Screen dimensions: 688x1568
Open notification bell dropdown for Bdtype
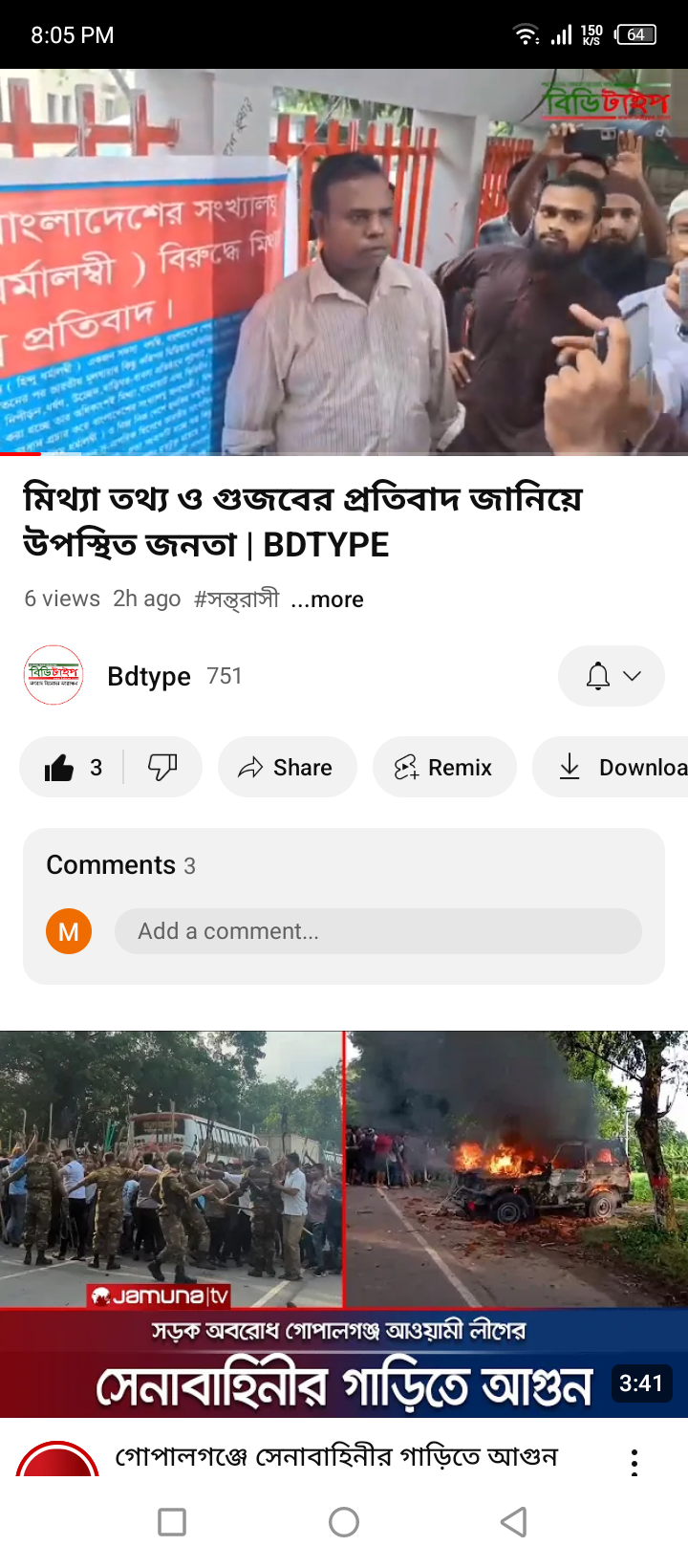tap(612, 676)
